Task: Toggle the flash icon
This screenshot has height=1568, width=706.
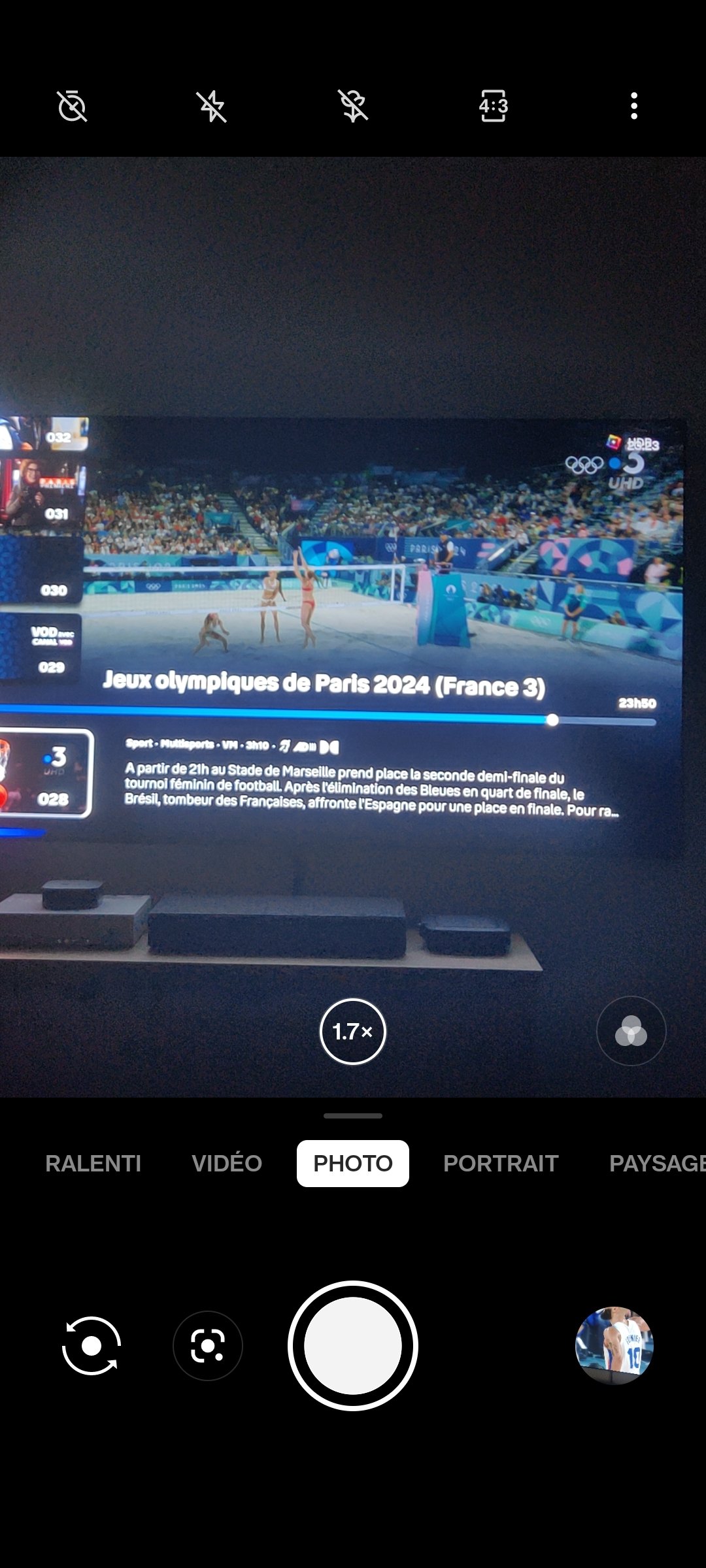Action: click(212, 106)
